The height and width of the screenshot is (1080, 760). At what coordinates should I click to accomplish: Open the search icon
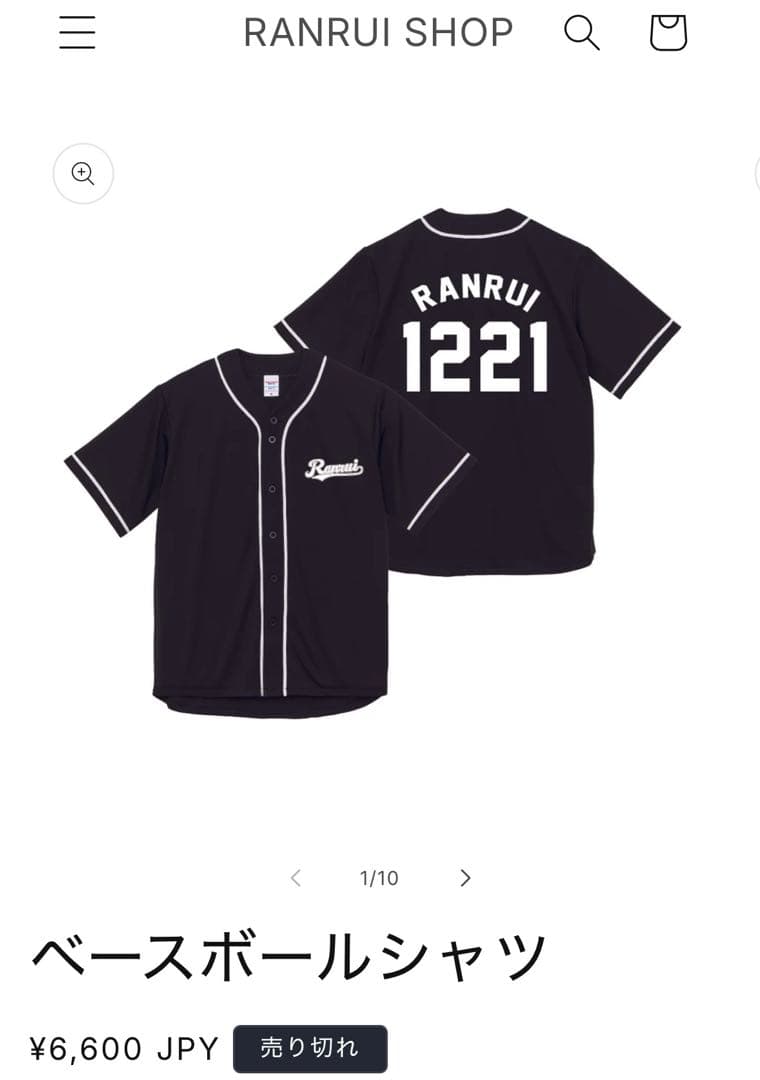point(581,33)
